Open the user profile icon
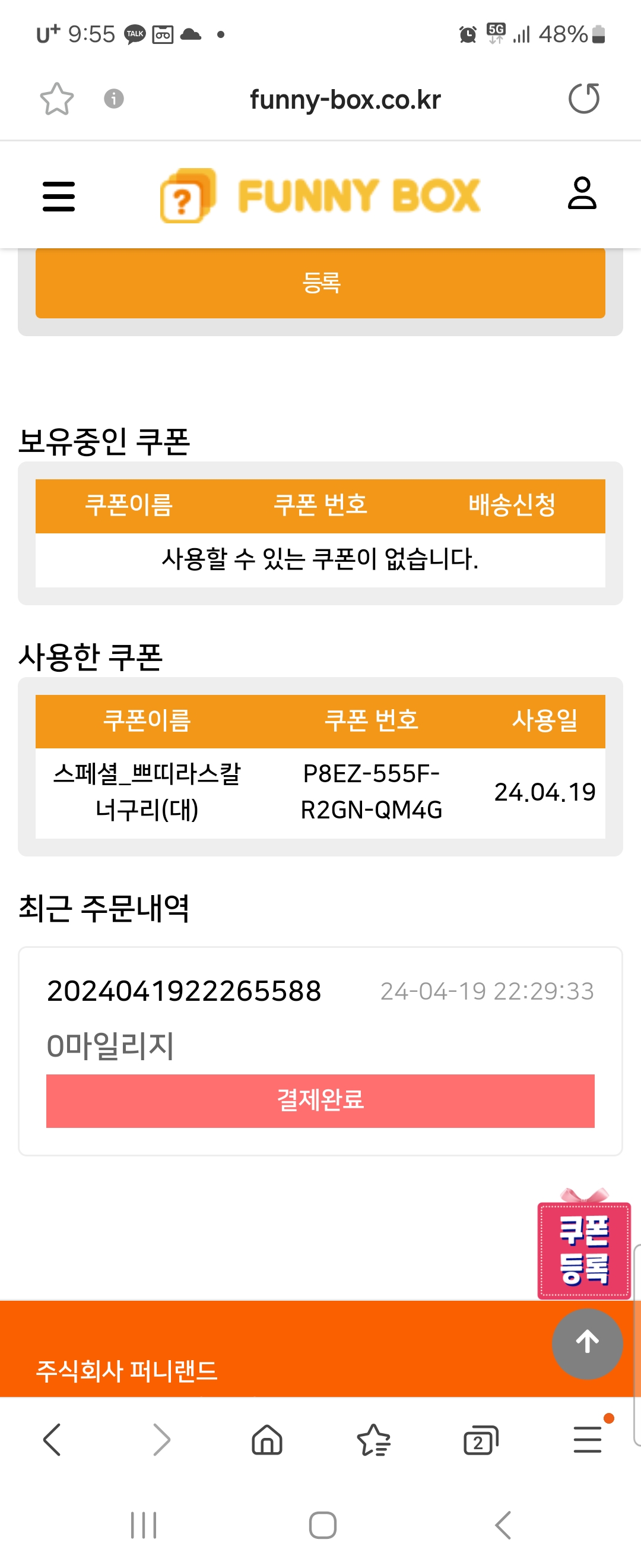The image size is (641, 1568). 582,194
